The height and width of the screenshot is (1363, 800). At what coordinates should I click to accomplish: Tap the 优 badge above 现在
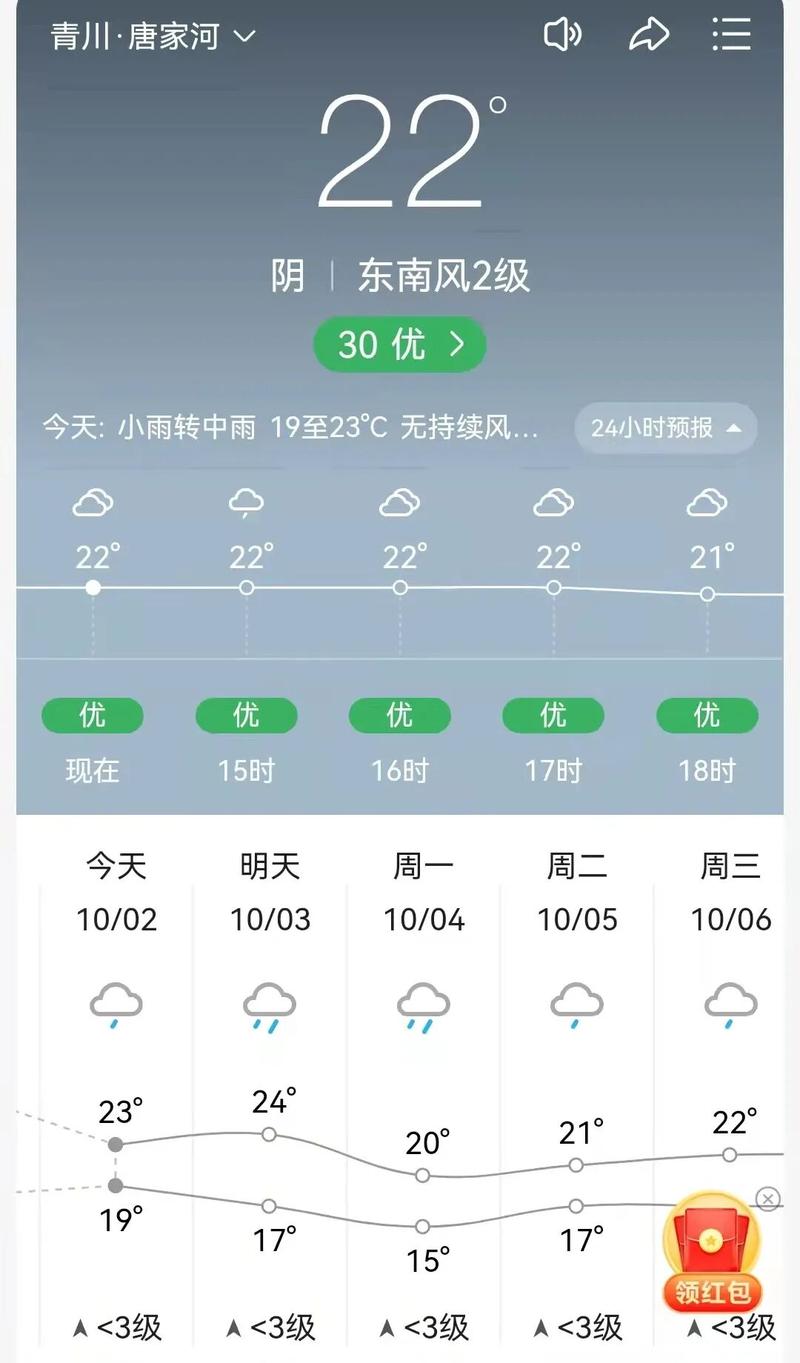92,715
